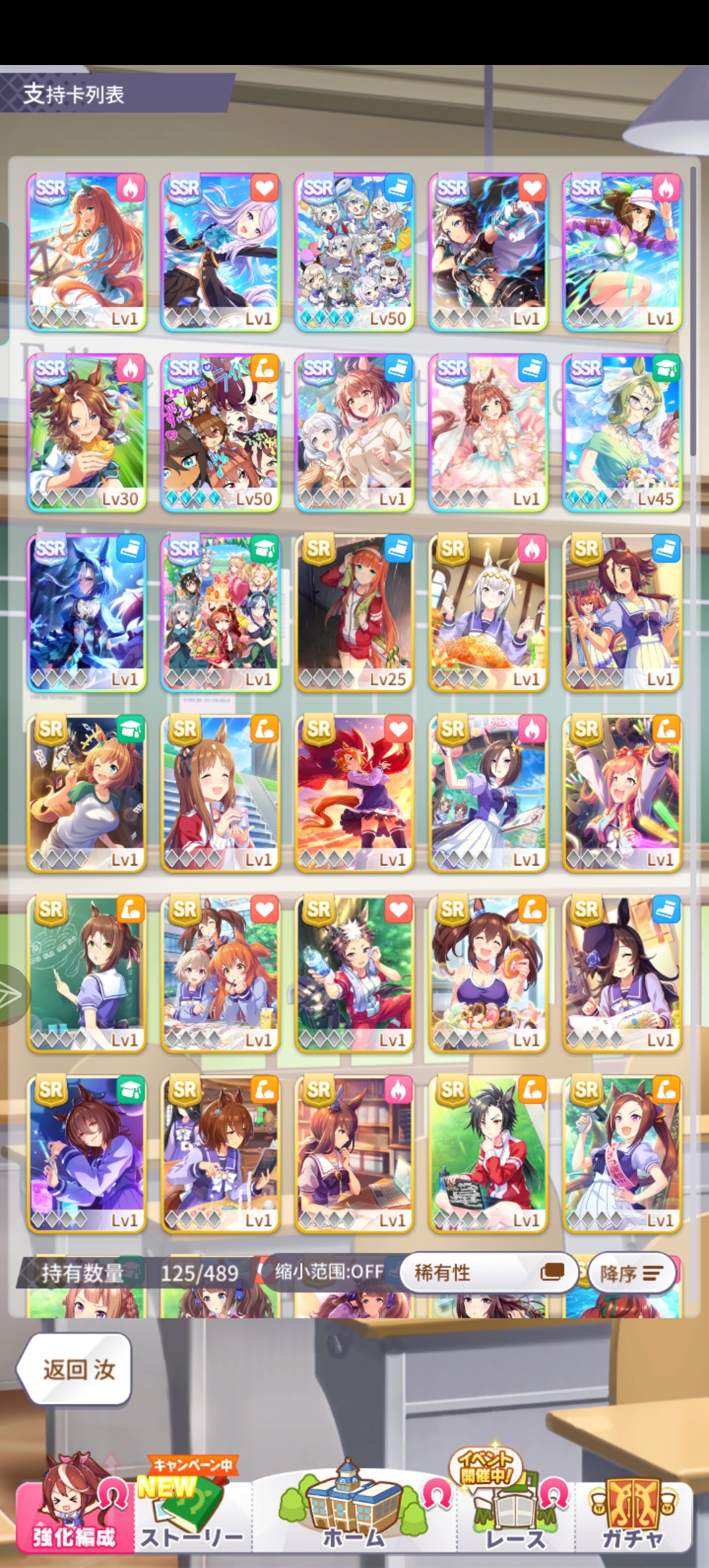Image resolution: width=709 pixels, height=1568 pixels.
Task: Open the SR card with red-jacket girl on grass
Action: tap(488, 1154)
